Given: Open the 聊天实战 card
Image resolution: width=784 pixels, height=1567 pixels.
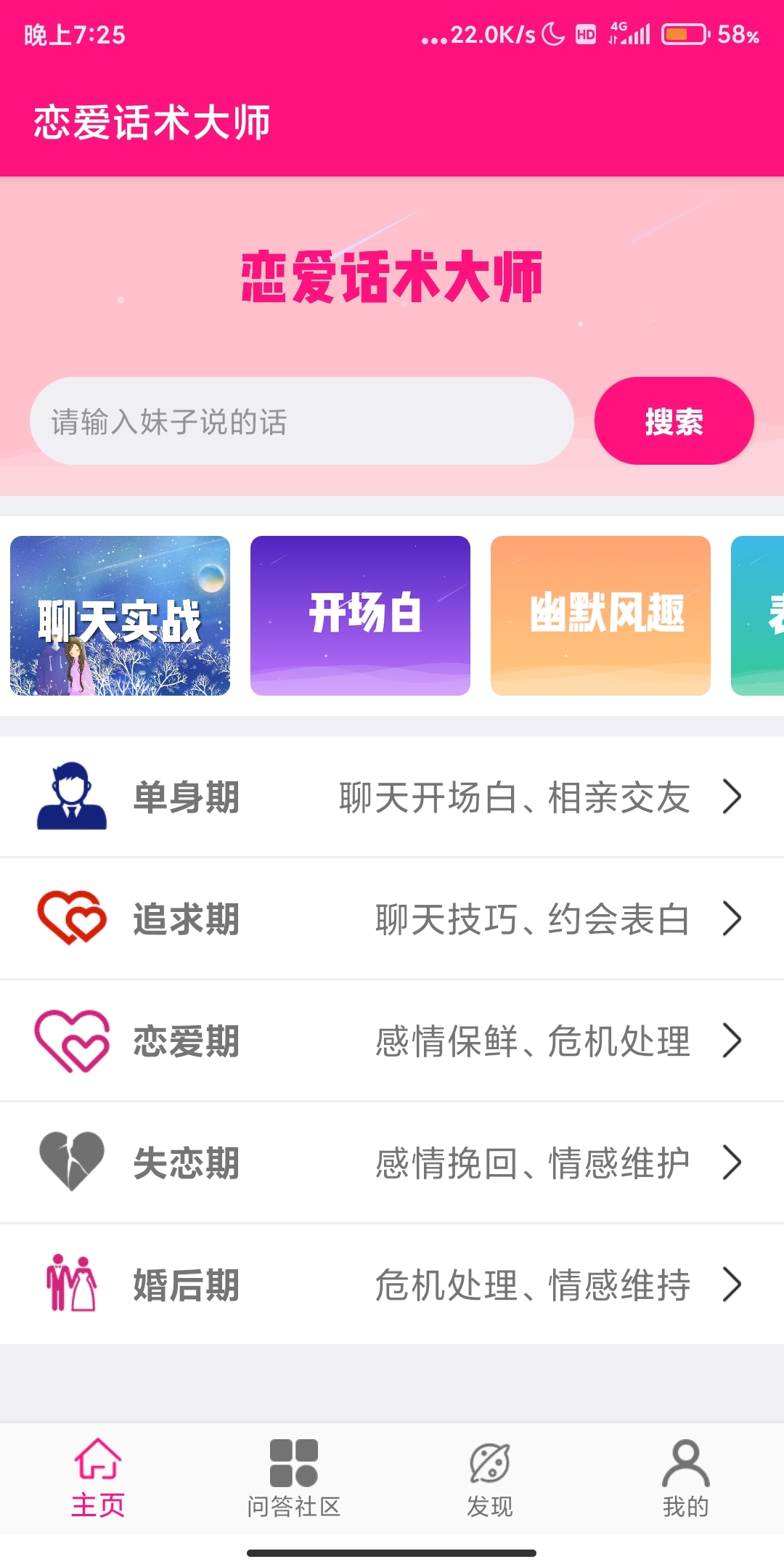Looking at the screenshot, I should pyautogui.click(x=120, y=616).
